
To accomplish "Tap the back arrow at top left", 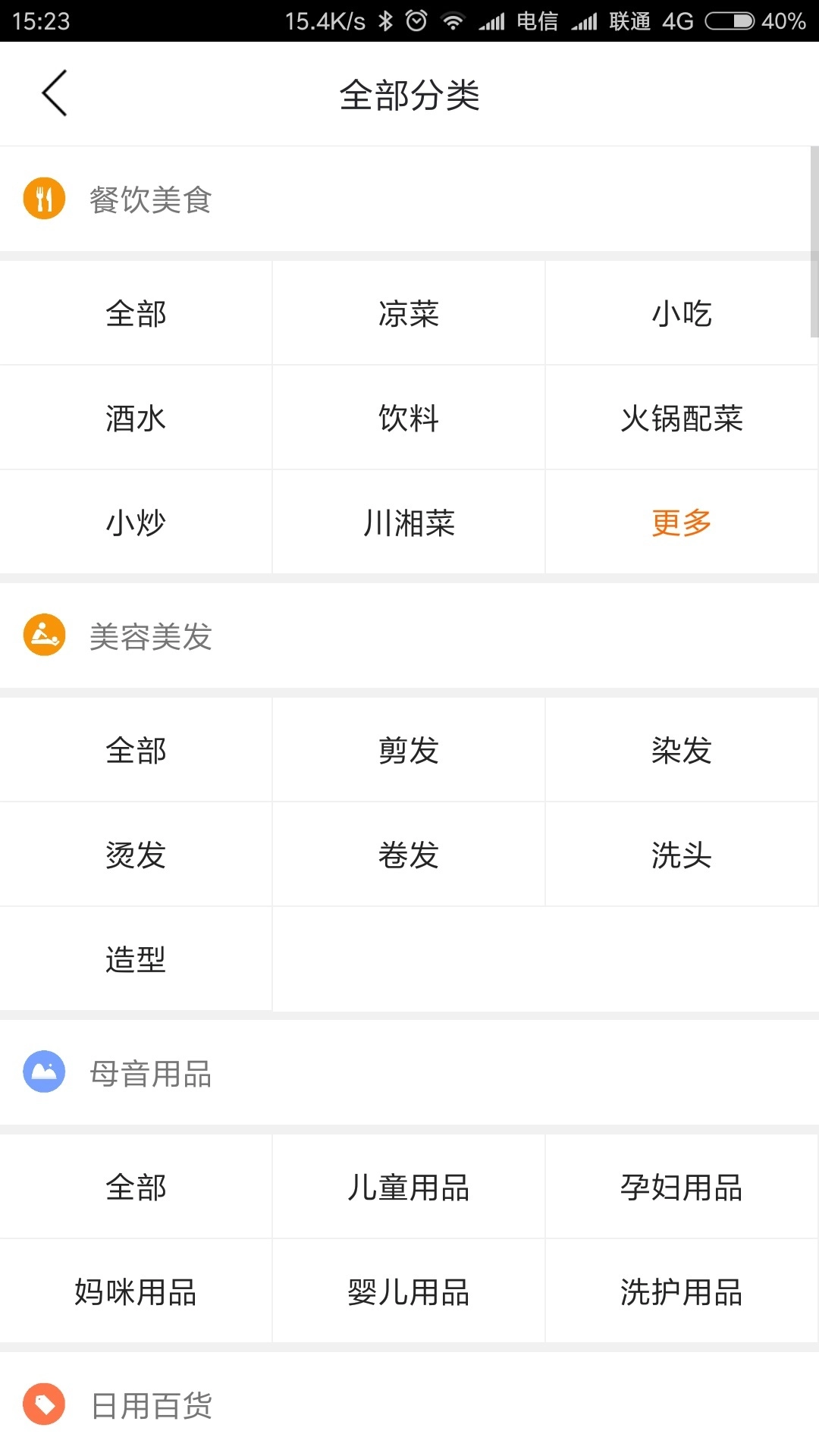I will (x=53, y=93).
